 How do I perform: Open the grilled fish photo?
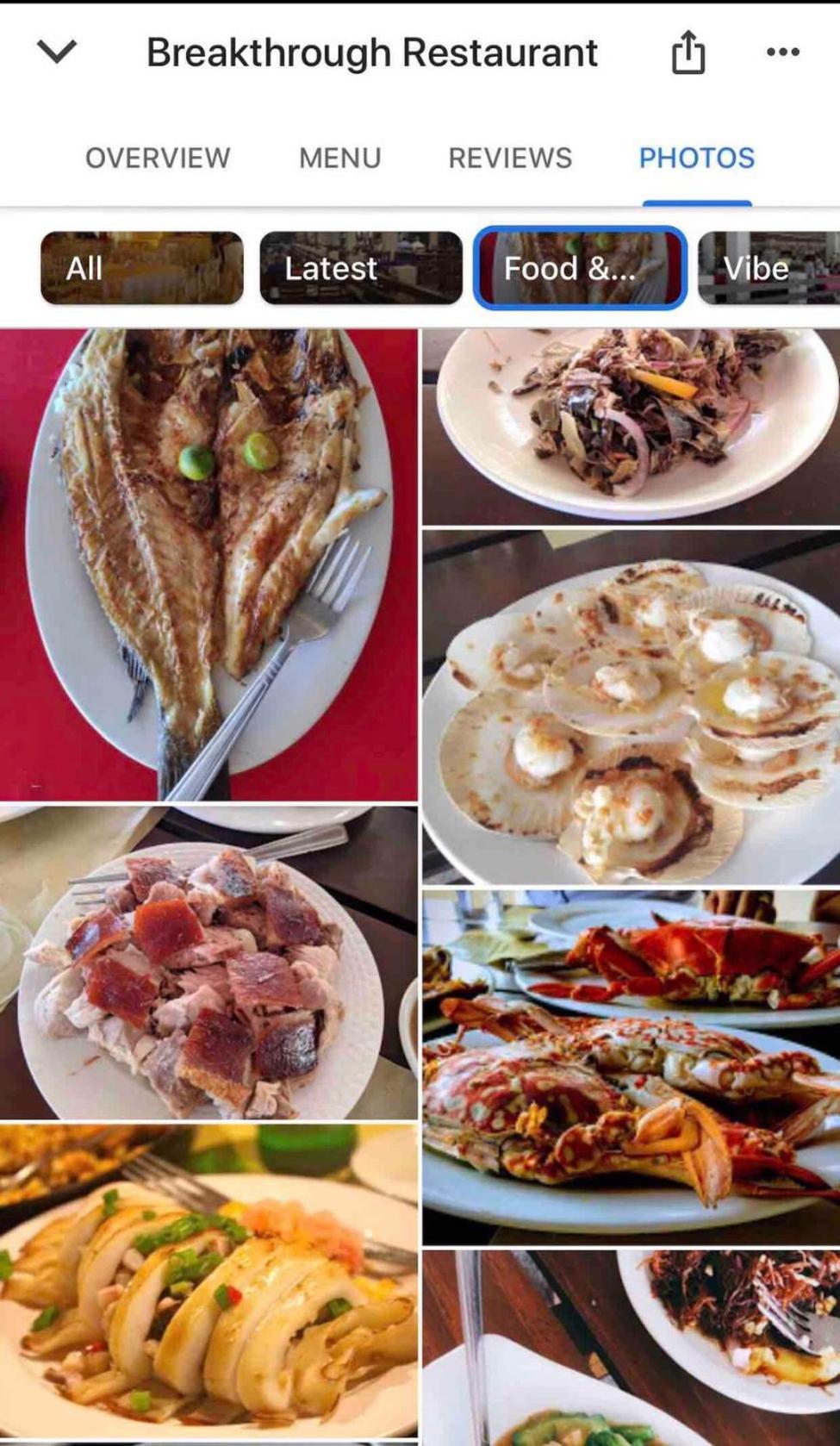pyautogui.click(x=208, y=564)
